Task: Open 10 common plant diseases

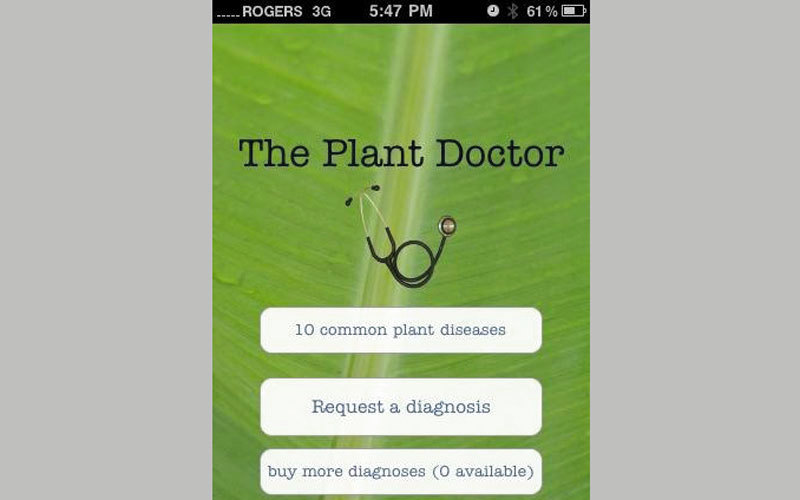Action: point(400,330)
